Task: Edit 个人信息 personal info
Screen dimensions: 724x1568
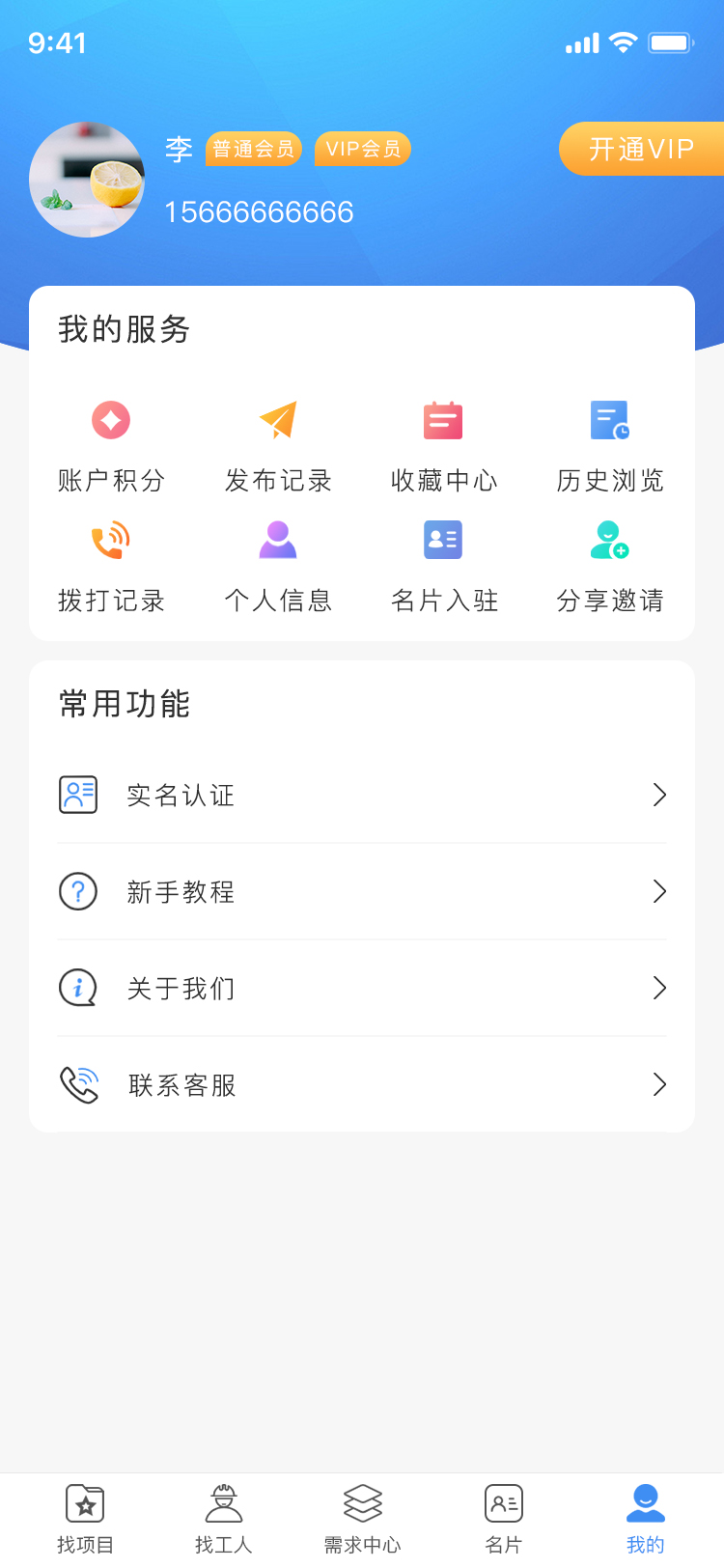Action: 278,567
